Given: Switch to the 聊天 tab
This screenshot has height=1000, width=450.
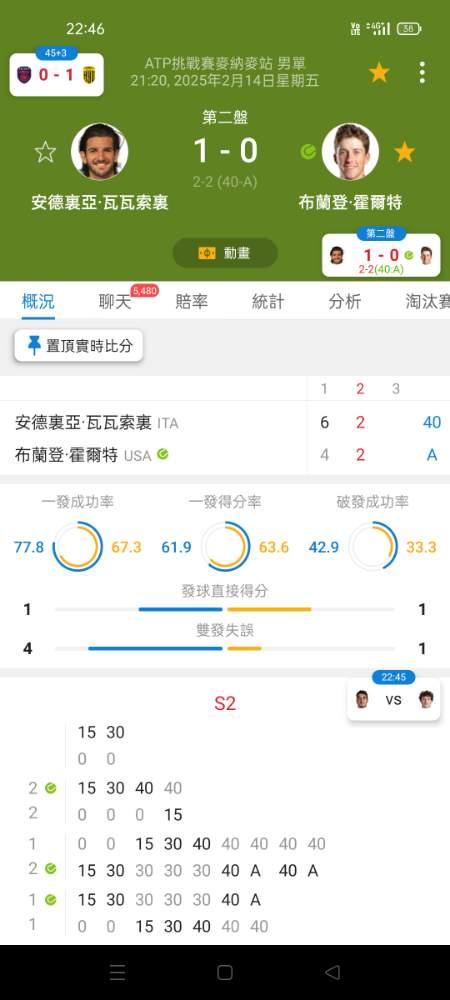Looking at the screenshot, I should click(115, 301).
